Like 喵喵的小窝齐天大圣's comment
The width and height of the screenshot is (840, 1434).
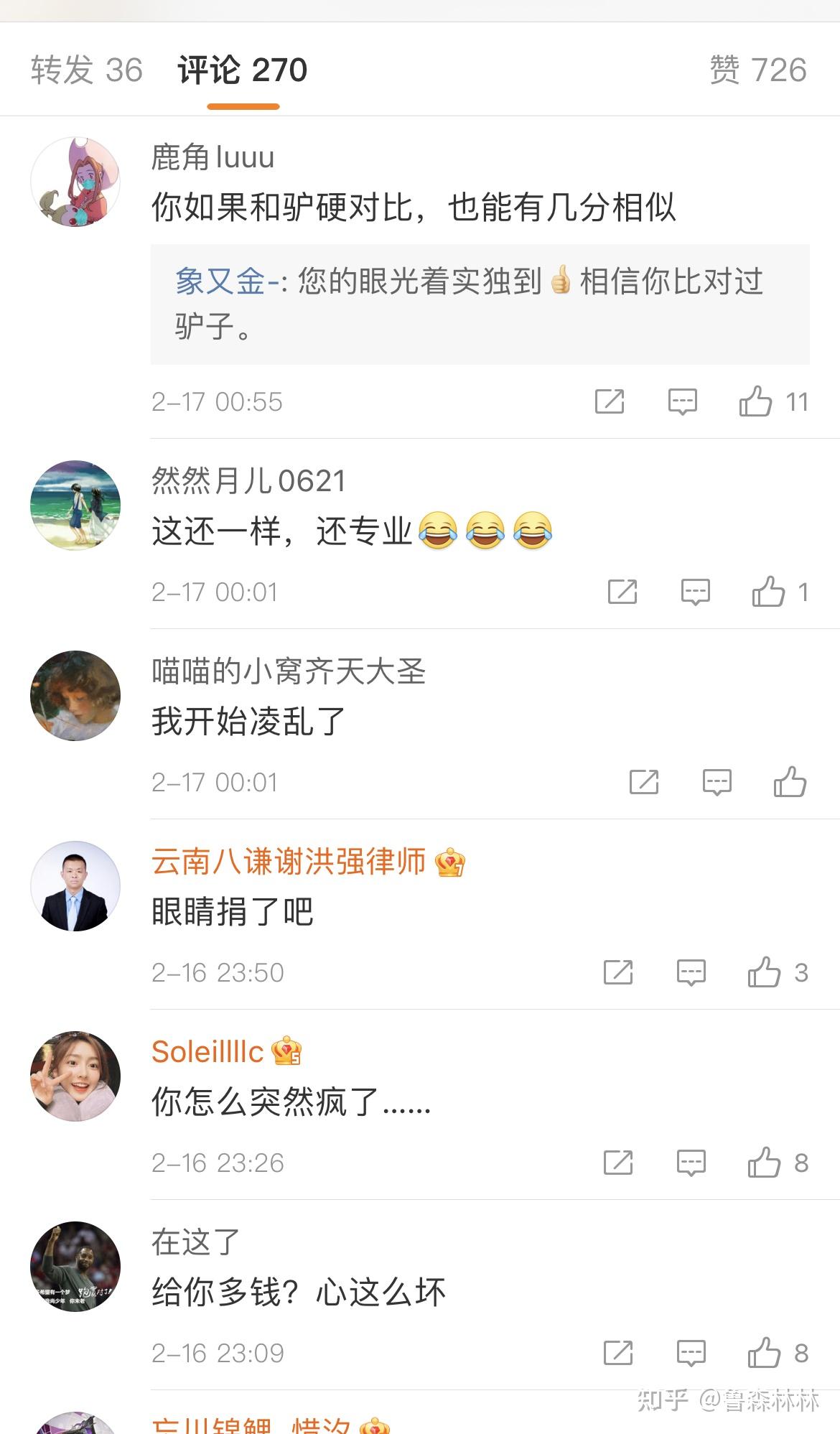(790, 782)
